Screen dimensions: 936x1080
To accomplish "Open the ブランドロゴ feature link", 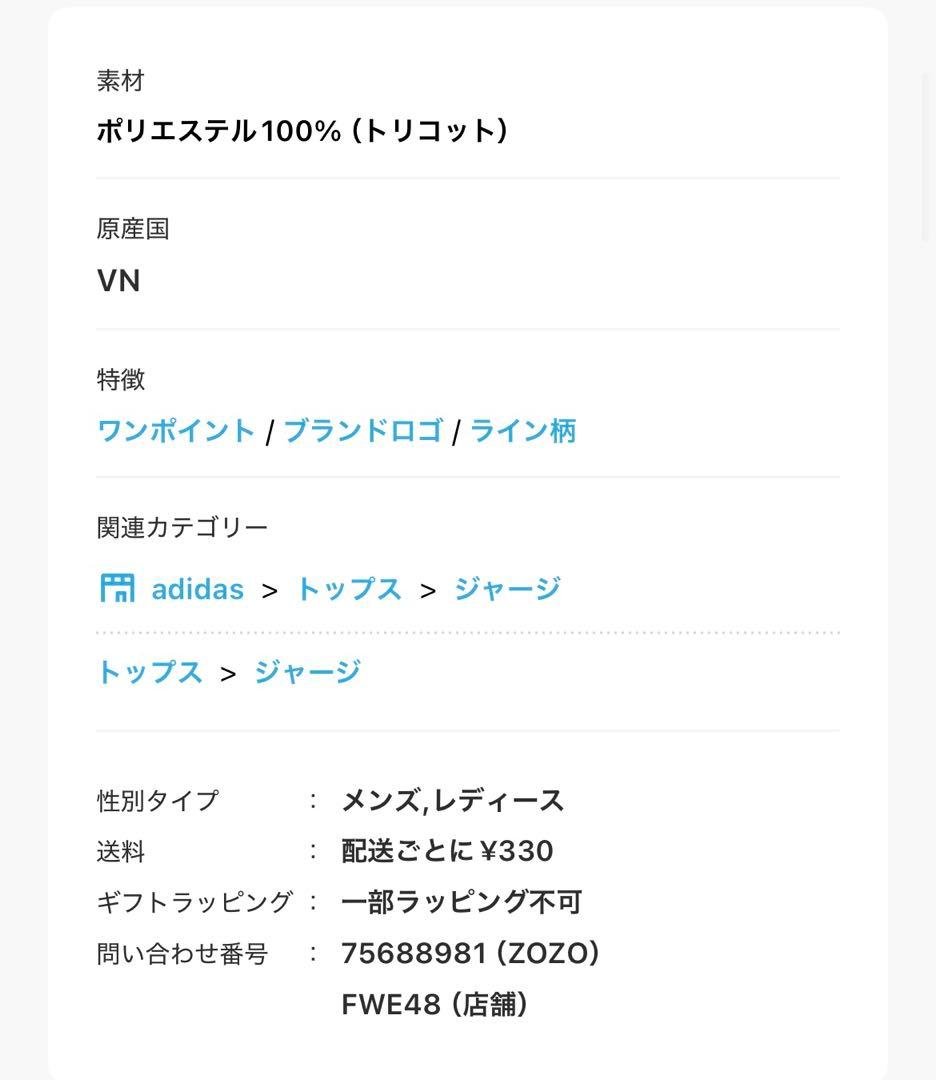I will click(x=363, y=430).
